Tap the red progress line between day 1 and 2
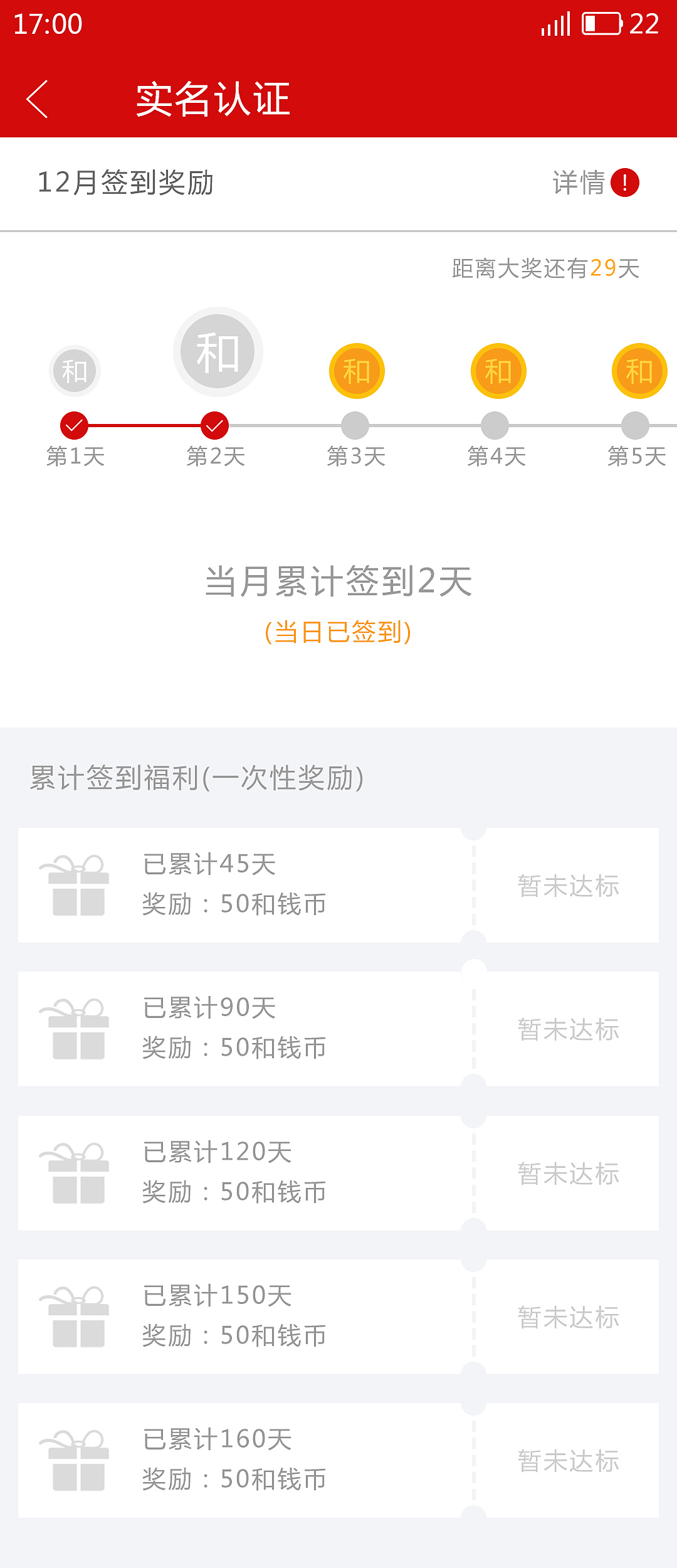Viewport: 677px width, 1568px height. point(144,424)
